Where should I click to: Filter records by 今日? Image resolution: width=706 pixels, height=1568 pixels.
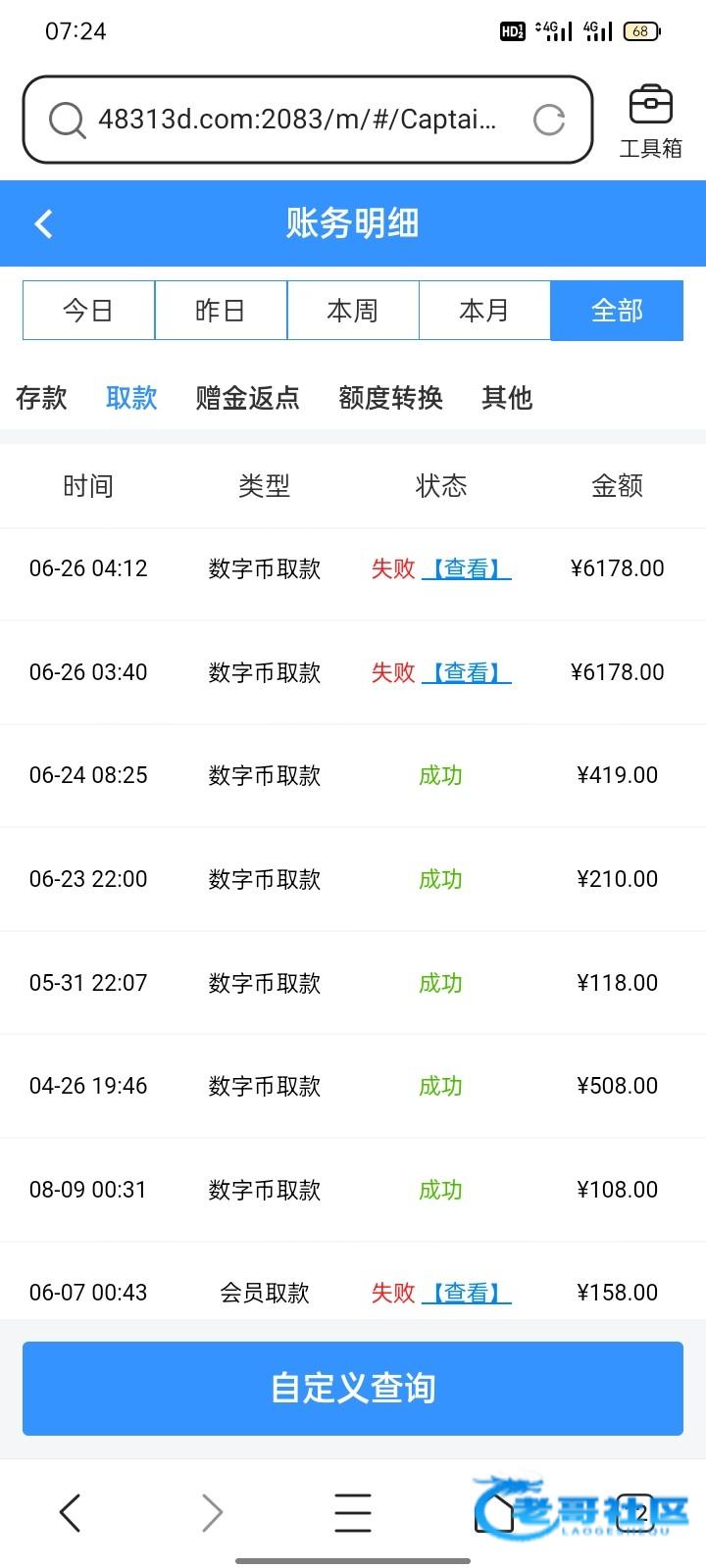pyautogui.click(x=88, y=311)
